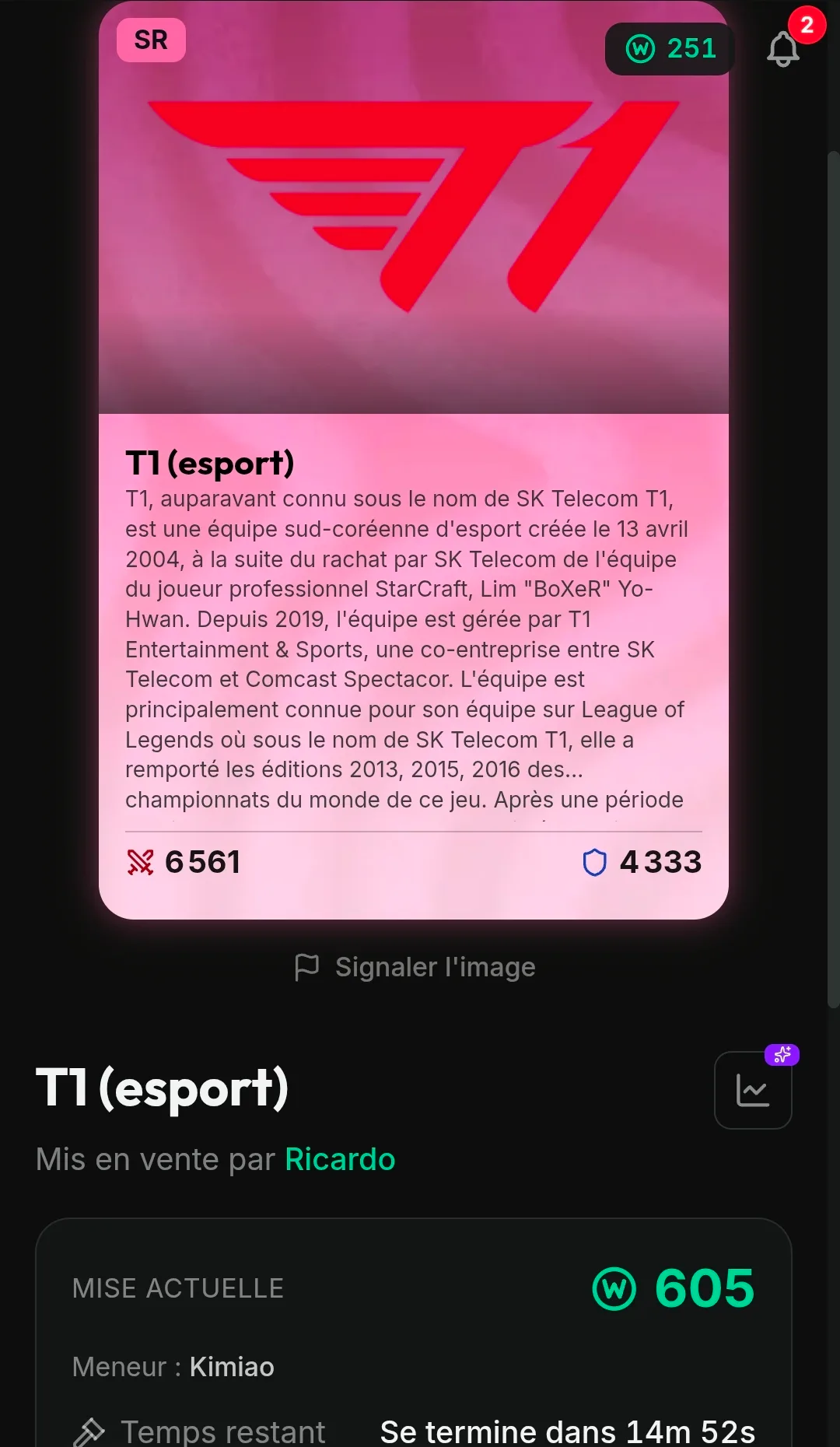Open seller Ricardo's profile
The height and width of the screenshot is (1447, 840).
340,1159
